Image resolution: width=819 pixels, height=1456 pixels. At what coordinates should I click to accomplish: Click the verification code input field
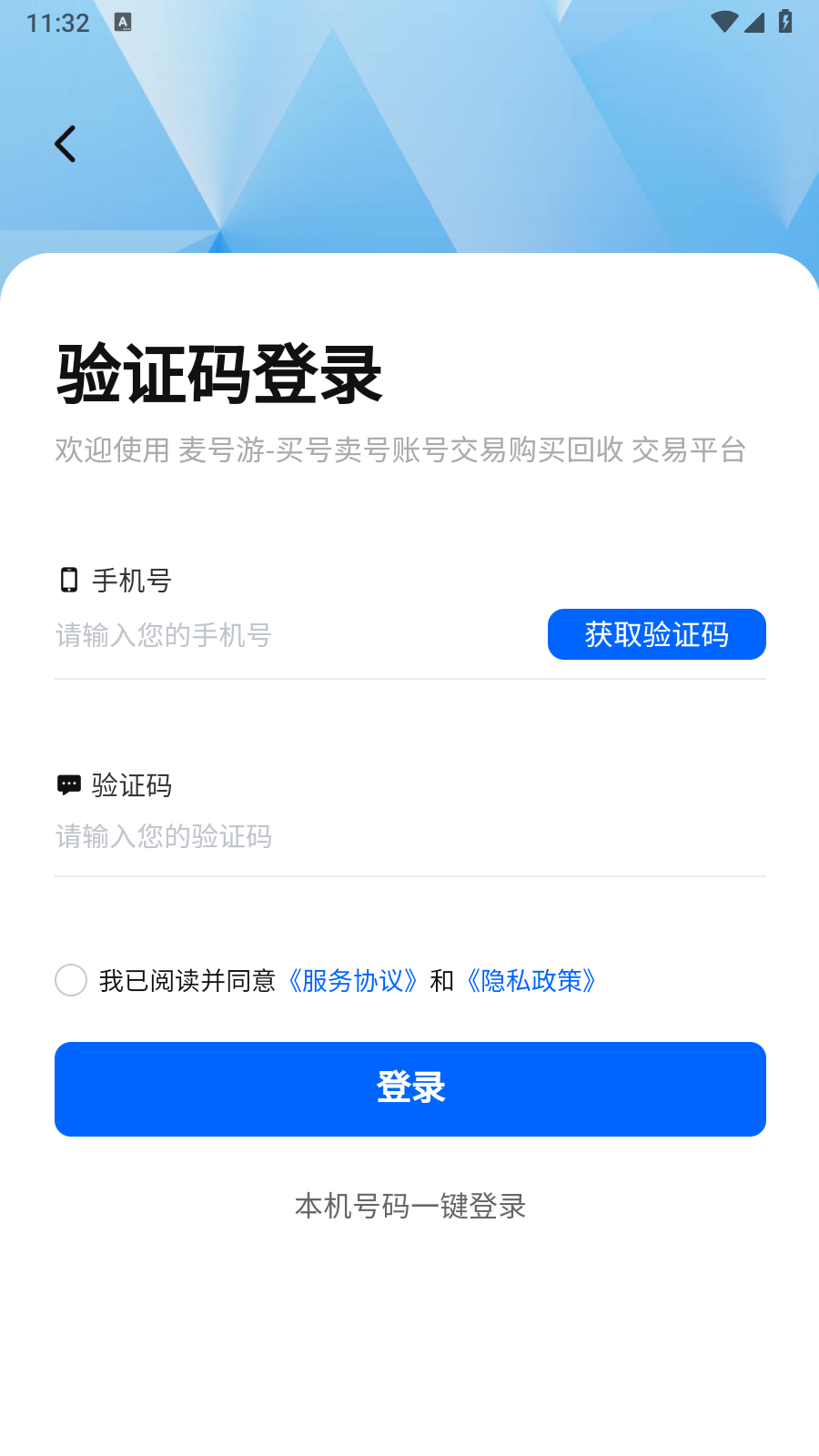point(273,837)
